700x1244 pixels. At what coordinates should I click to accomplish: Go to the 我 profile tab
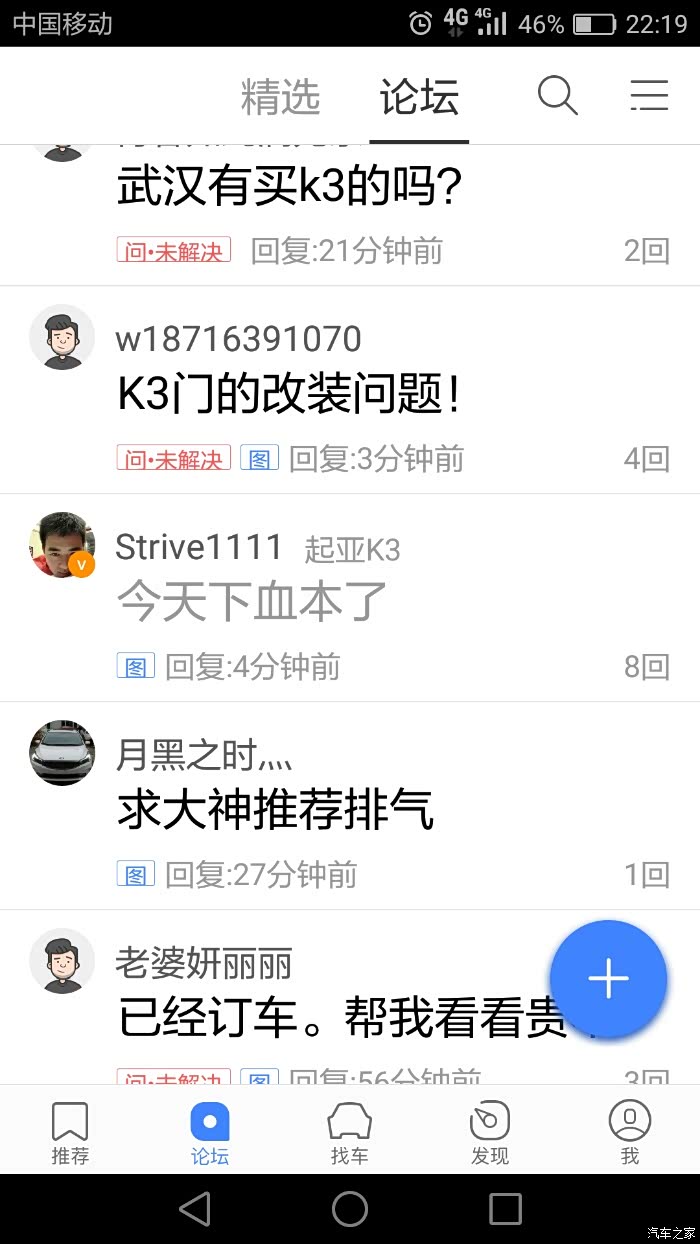pos(630,1133)
